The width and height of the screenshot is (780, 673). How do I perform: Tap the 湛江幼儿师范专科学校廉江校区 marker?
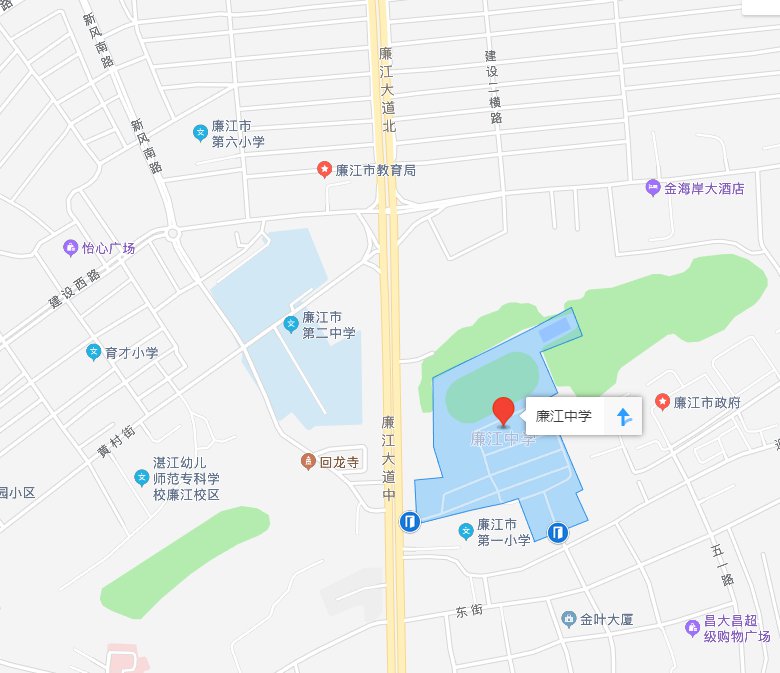coord(141,478)
